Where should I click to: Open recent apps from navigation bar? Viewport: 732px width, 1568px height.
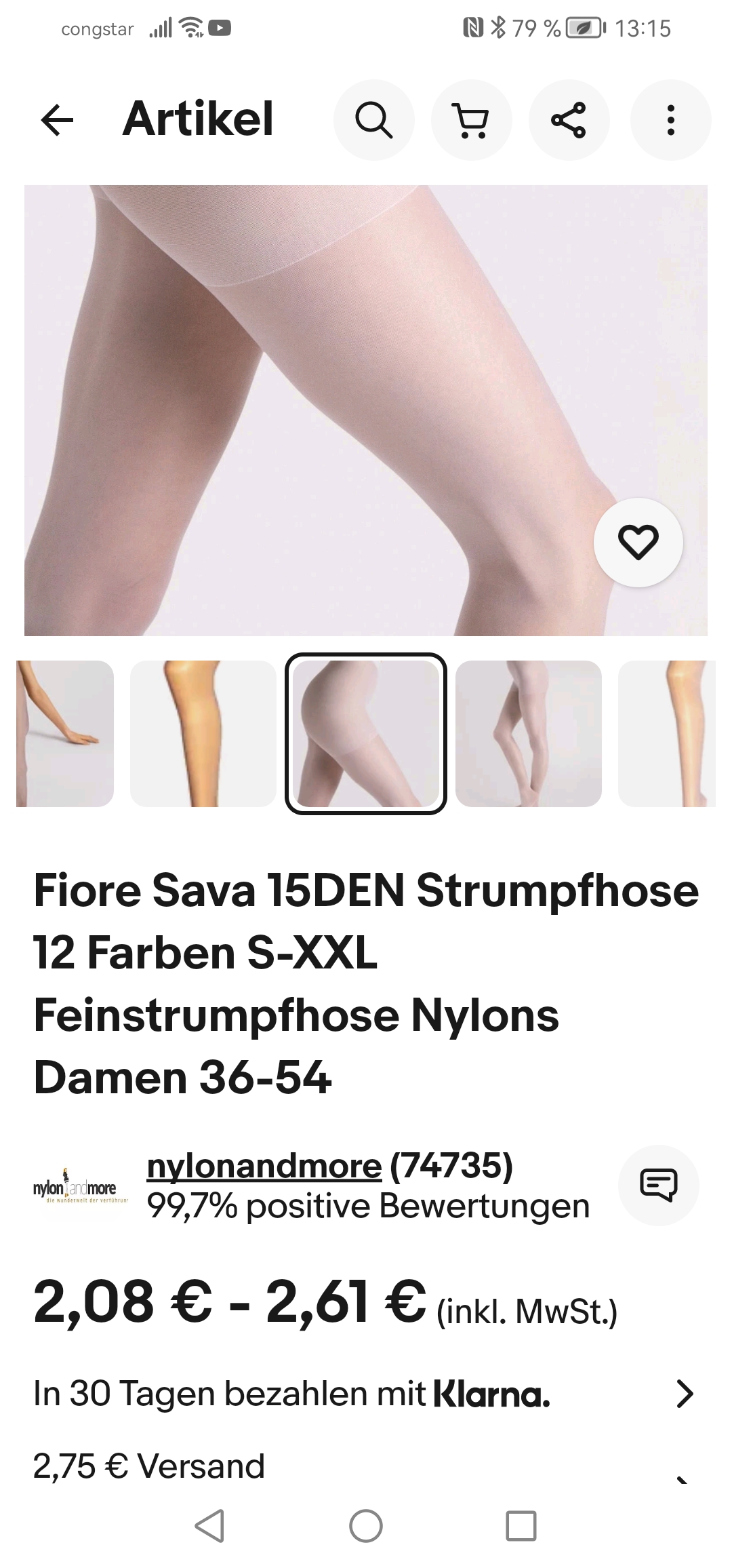[x=521, y=1527]
